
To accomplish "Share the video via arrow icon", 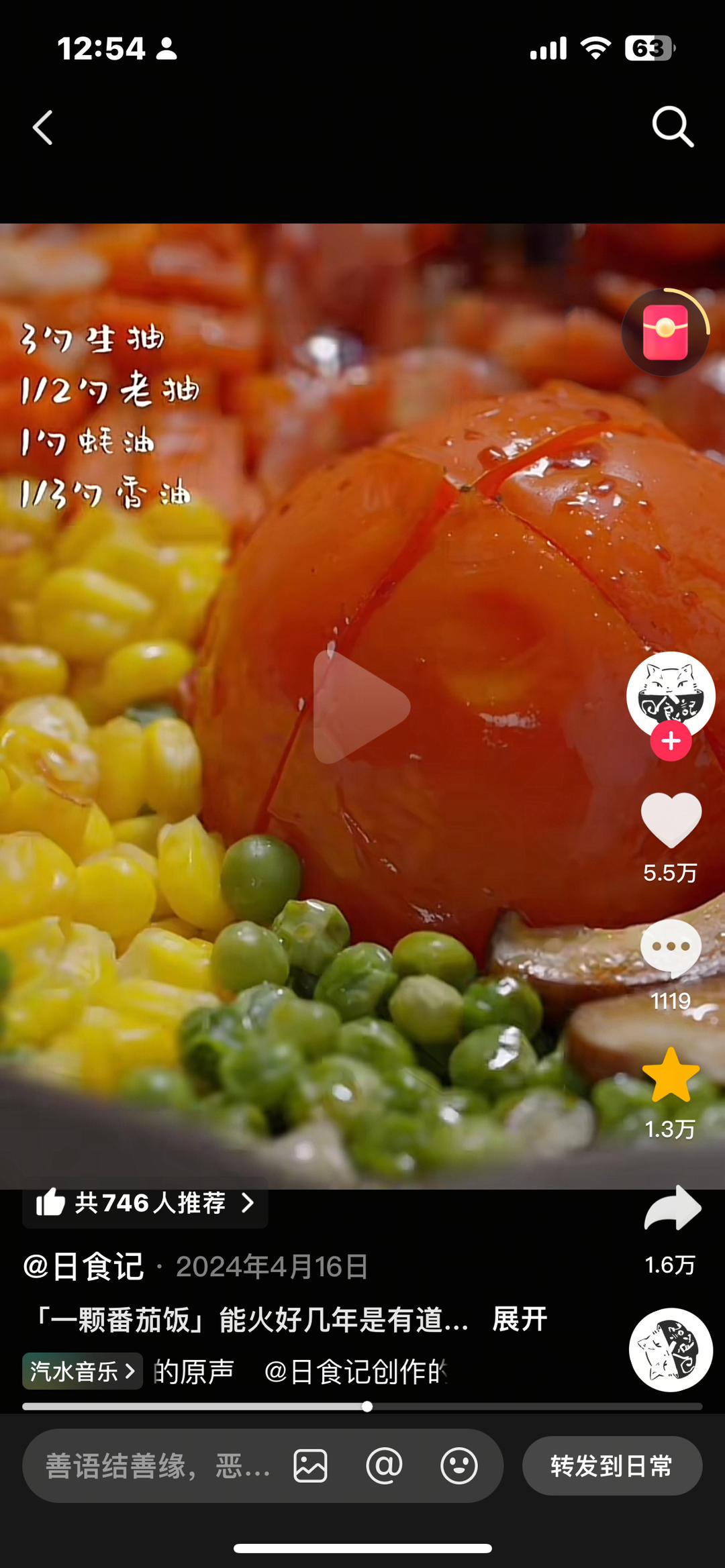I will pos(672,1208).
